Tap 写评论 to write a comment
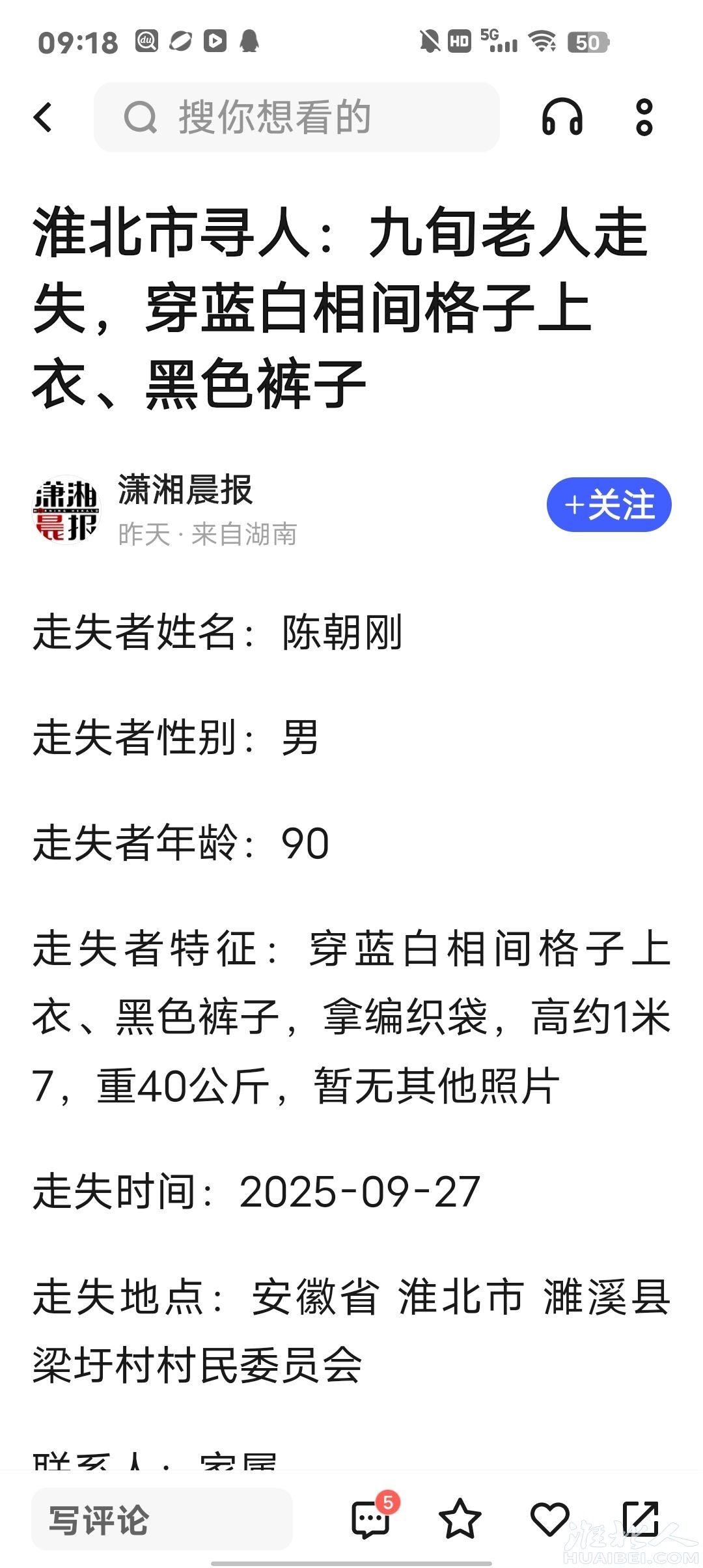Viewport: 703px width, 1568px height. tap(161, 1520)
